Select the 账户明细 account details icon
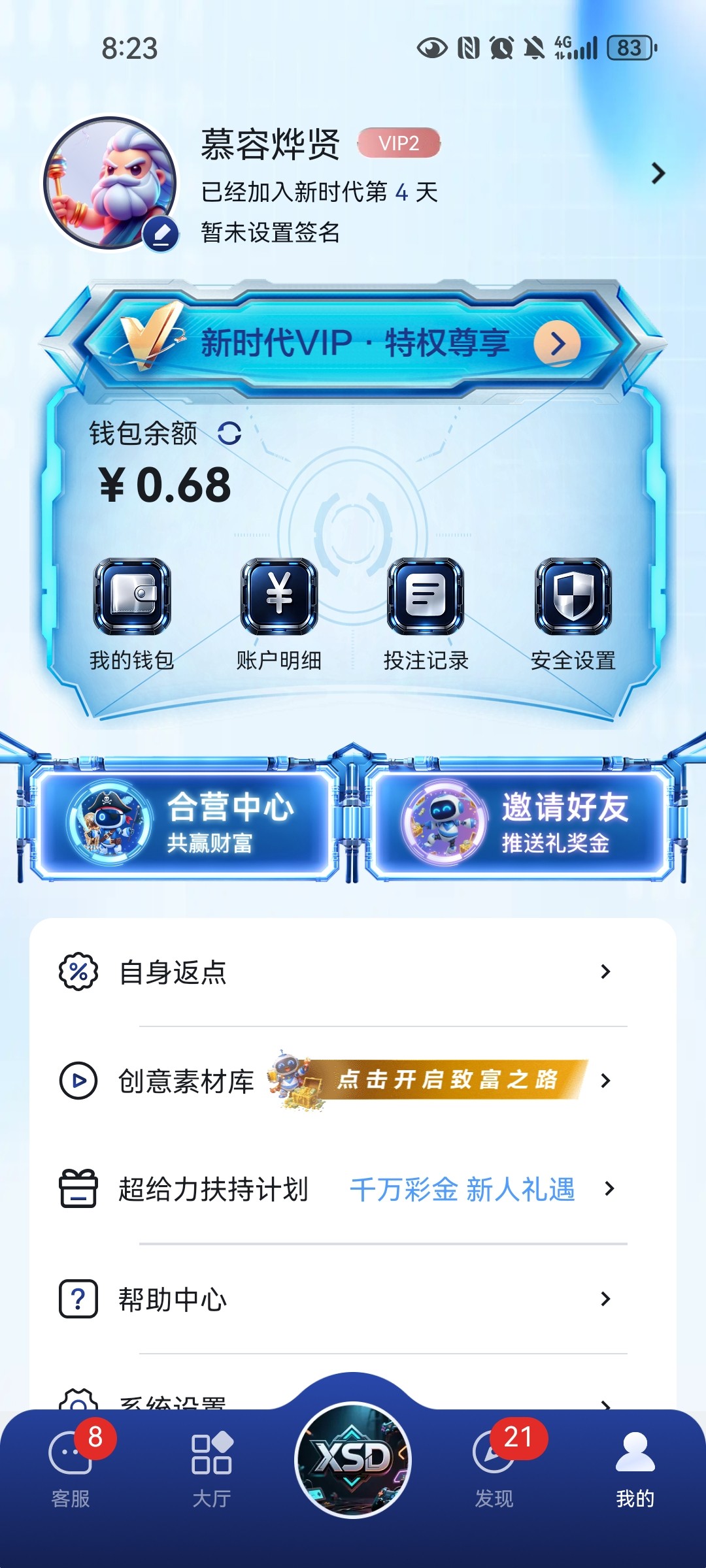 [x=278, y=598]
